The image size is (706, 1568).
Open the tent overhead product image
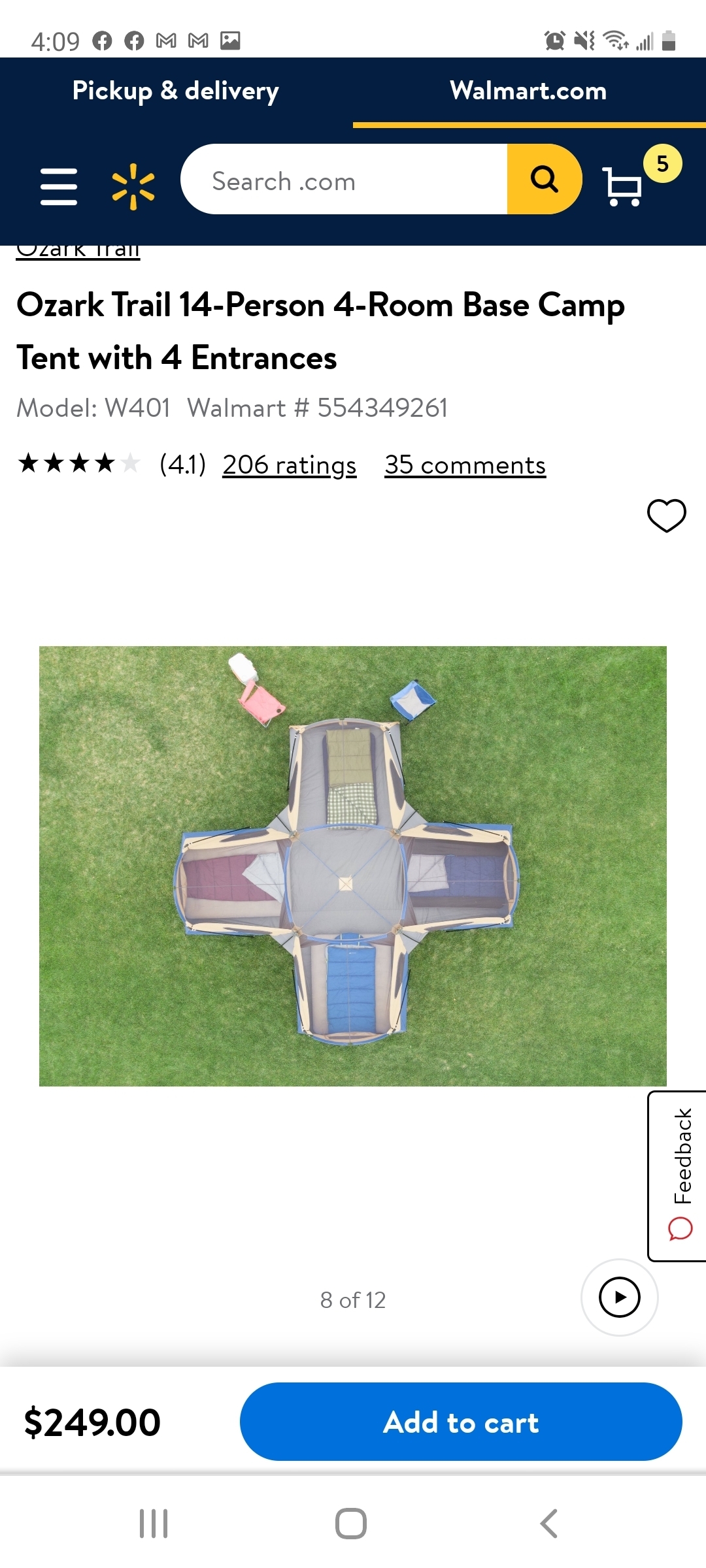coord(353,866)
